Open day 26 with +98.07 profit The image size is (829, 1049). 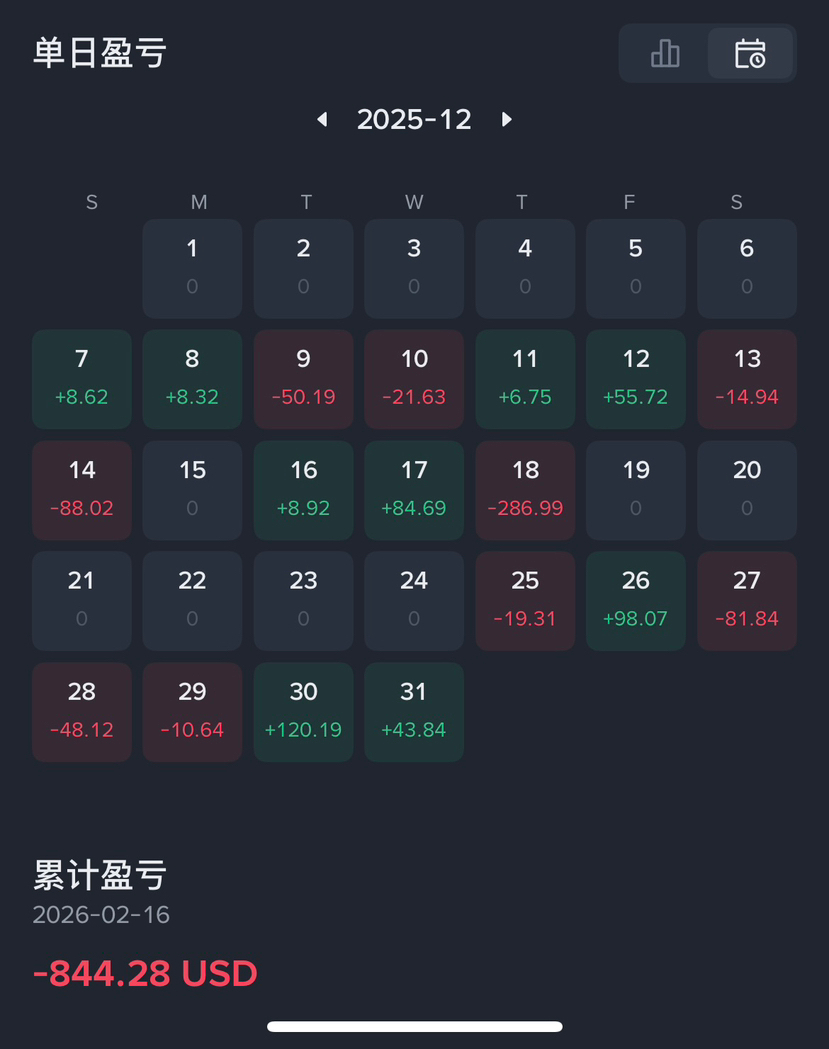(635, 600)
